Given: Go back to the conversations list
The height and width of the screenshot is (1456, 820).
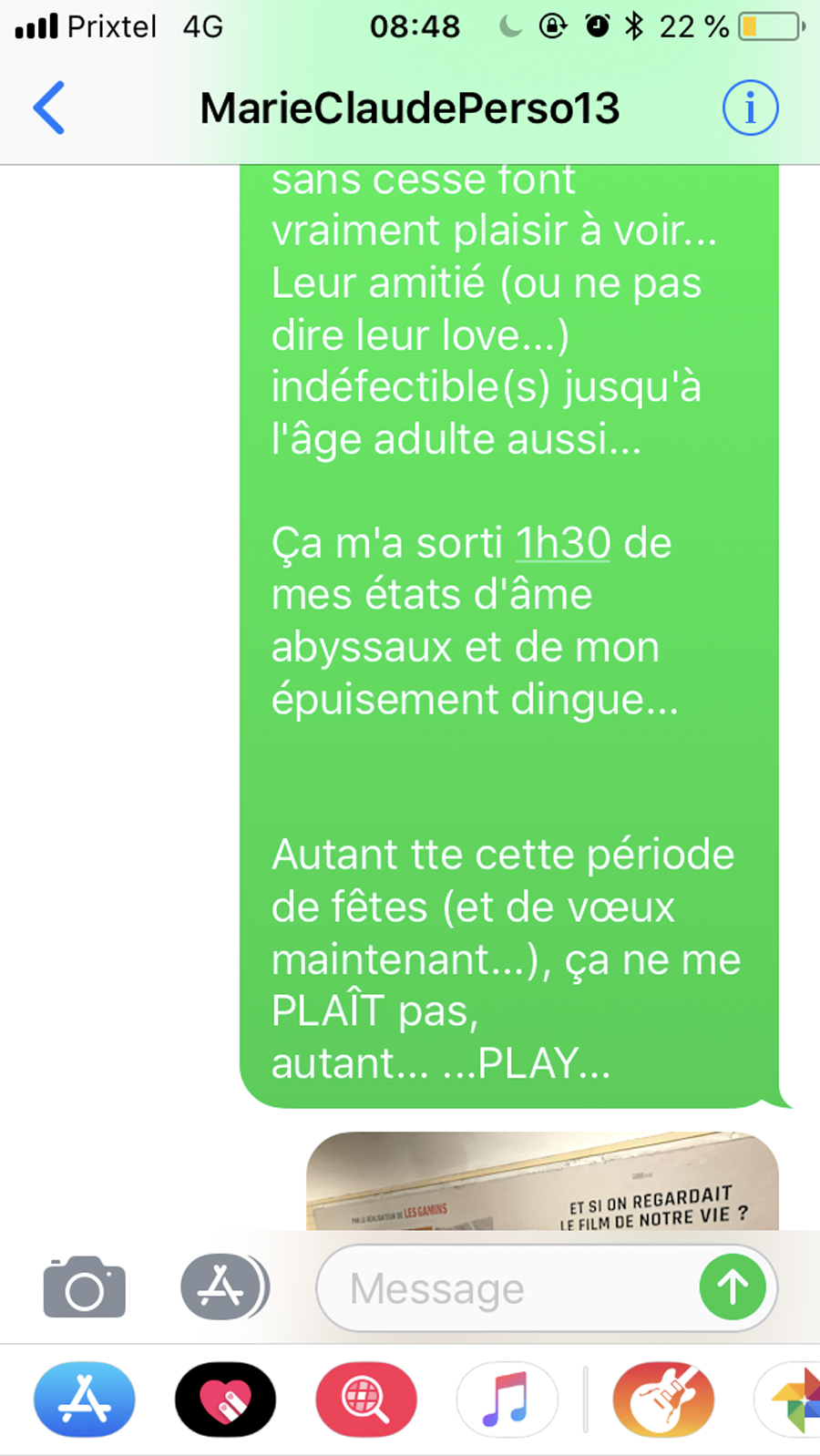Looking at the screenshot, I should pyautogui.click(x=49, y=108).
